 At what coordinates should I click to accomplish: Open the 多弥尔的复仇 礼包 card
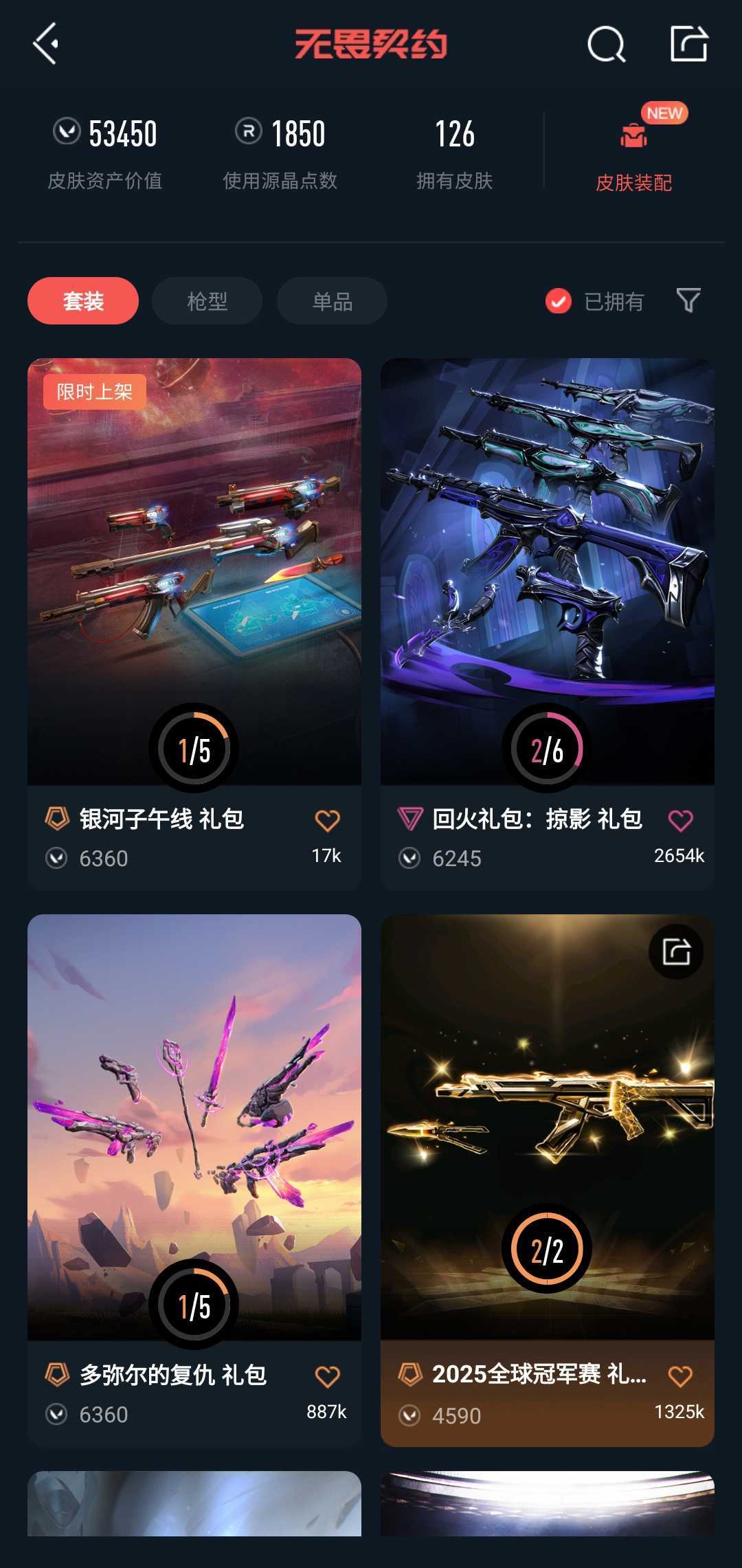coord(194,1180)
